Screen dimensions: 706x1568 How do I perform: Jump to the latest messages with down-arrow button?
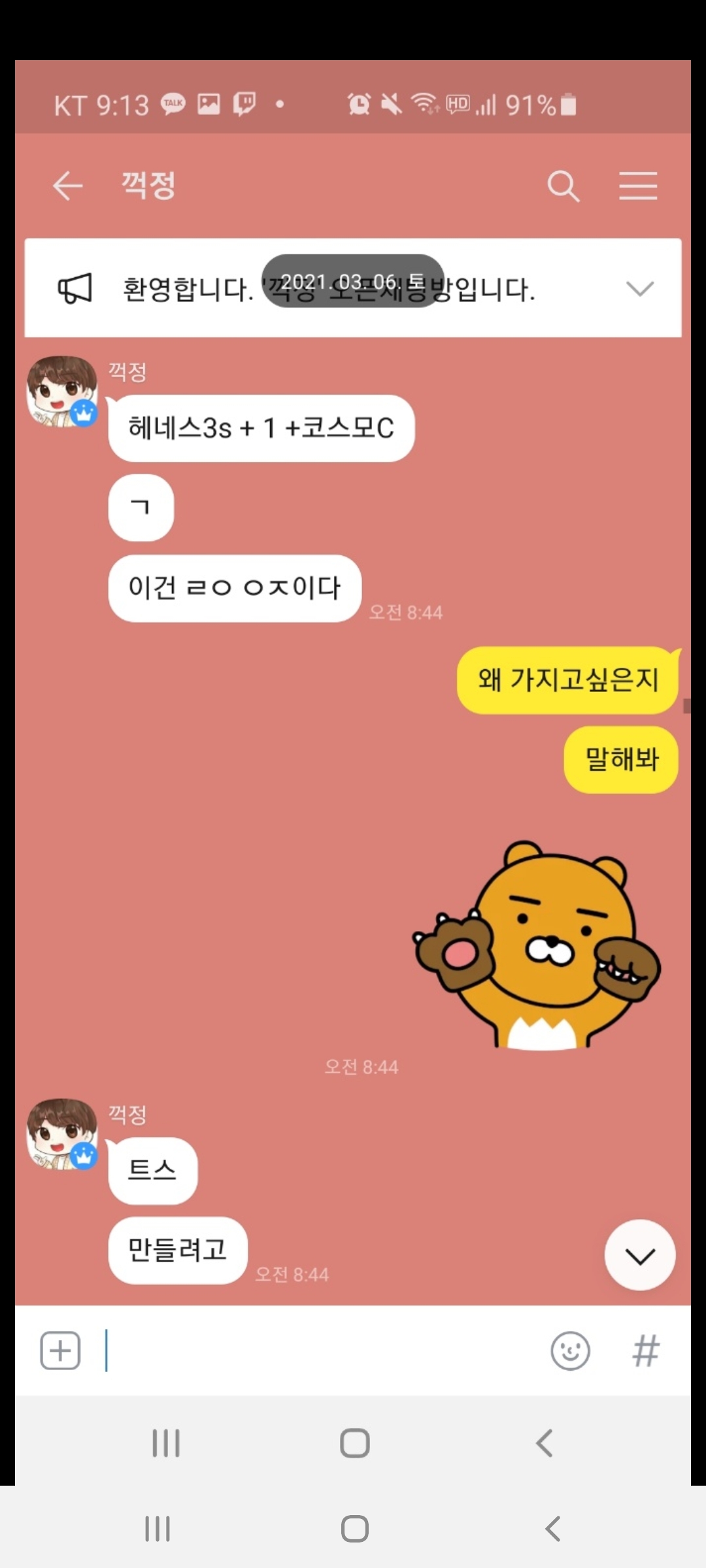tap(639, 1255)
